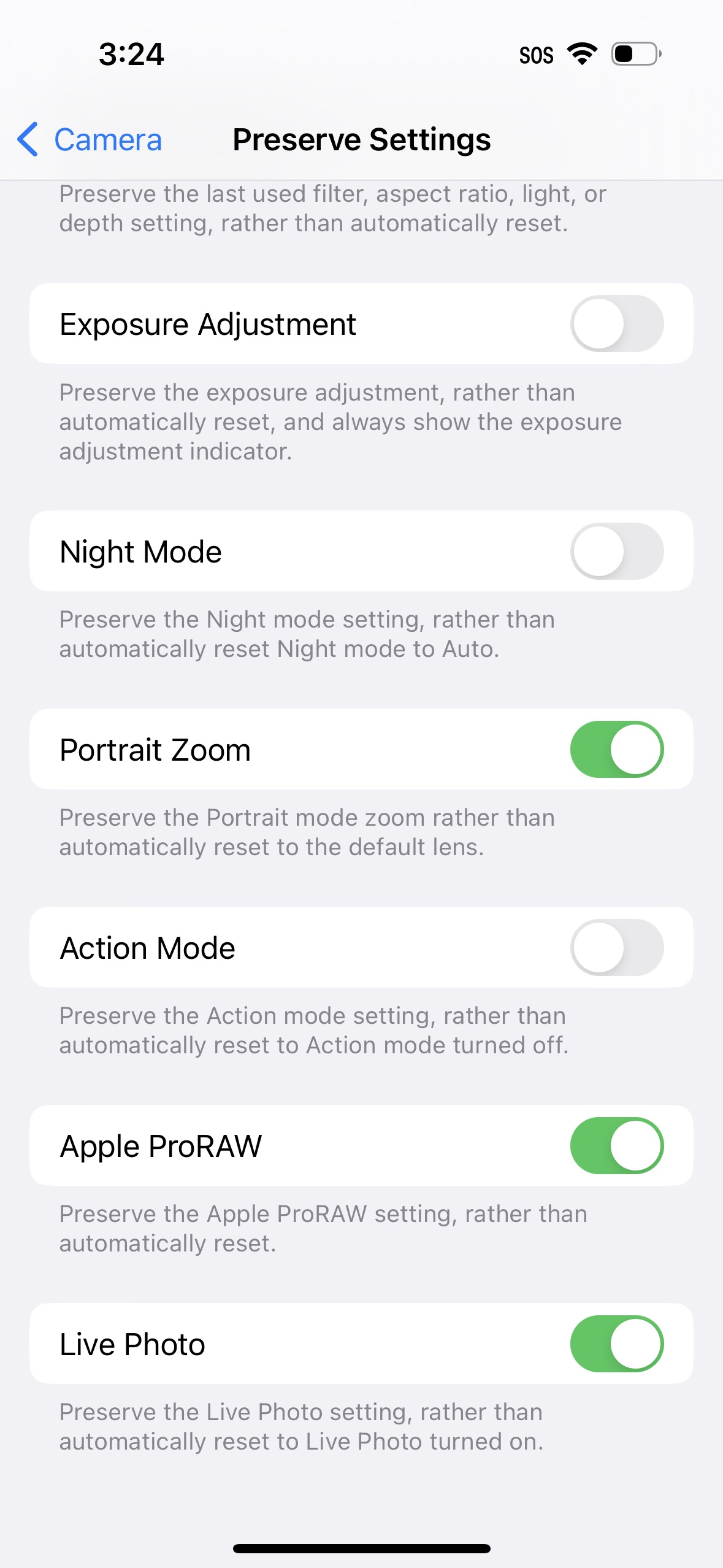Tap the Live Photo label text
Screen dimensions: 723x1568
[132, 1343]
